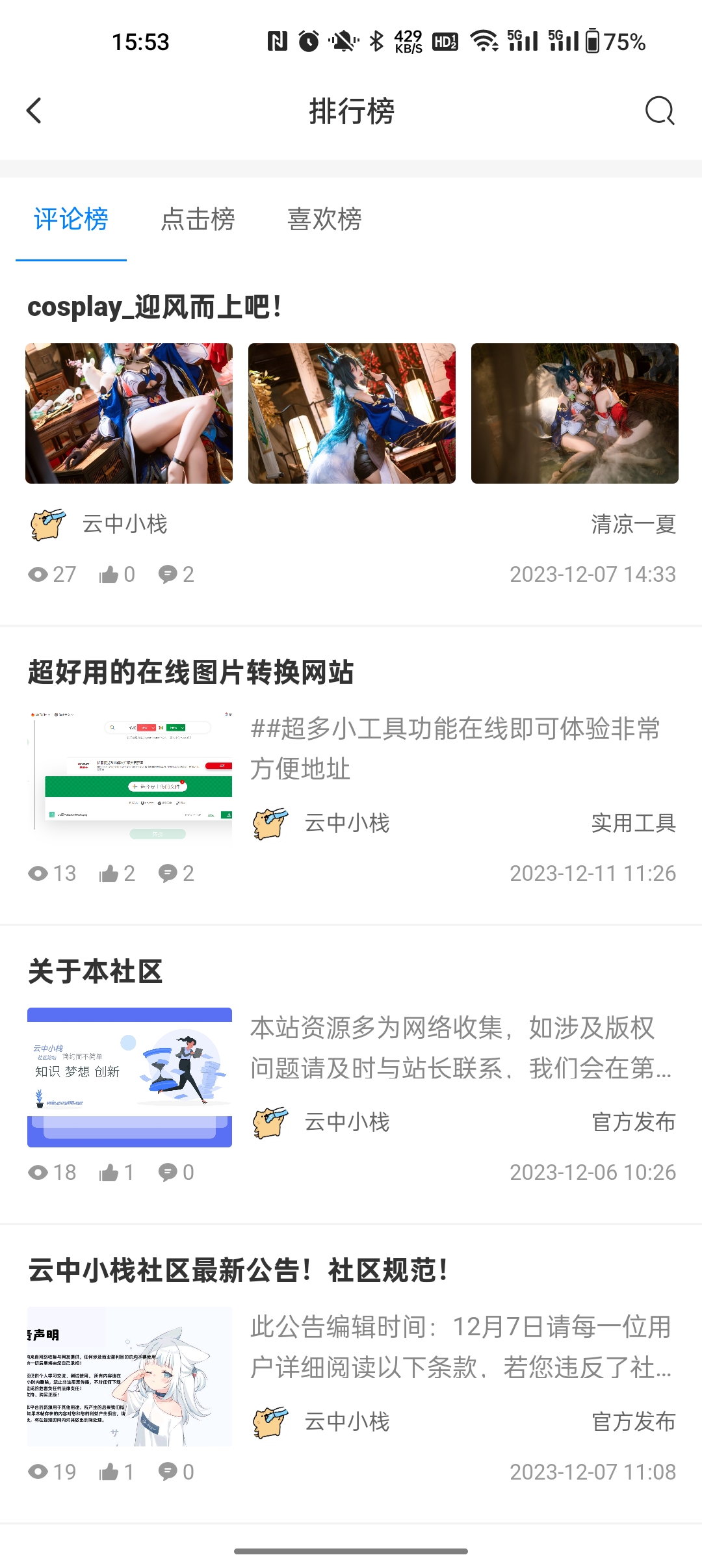
Task: Select the 评论榜 tab
Action: tap(70, 221)
